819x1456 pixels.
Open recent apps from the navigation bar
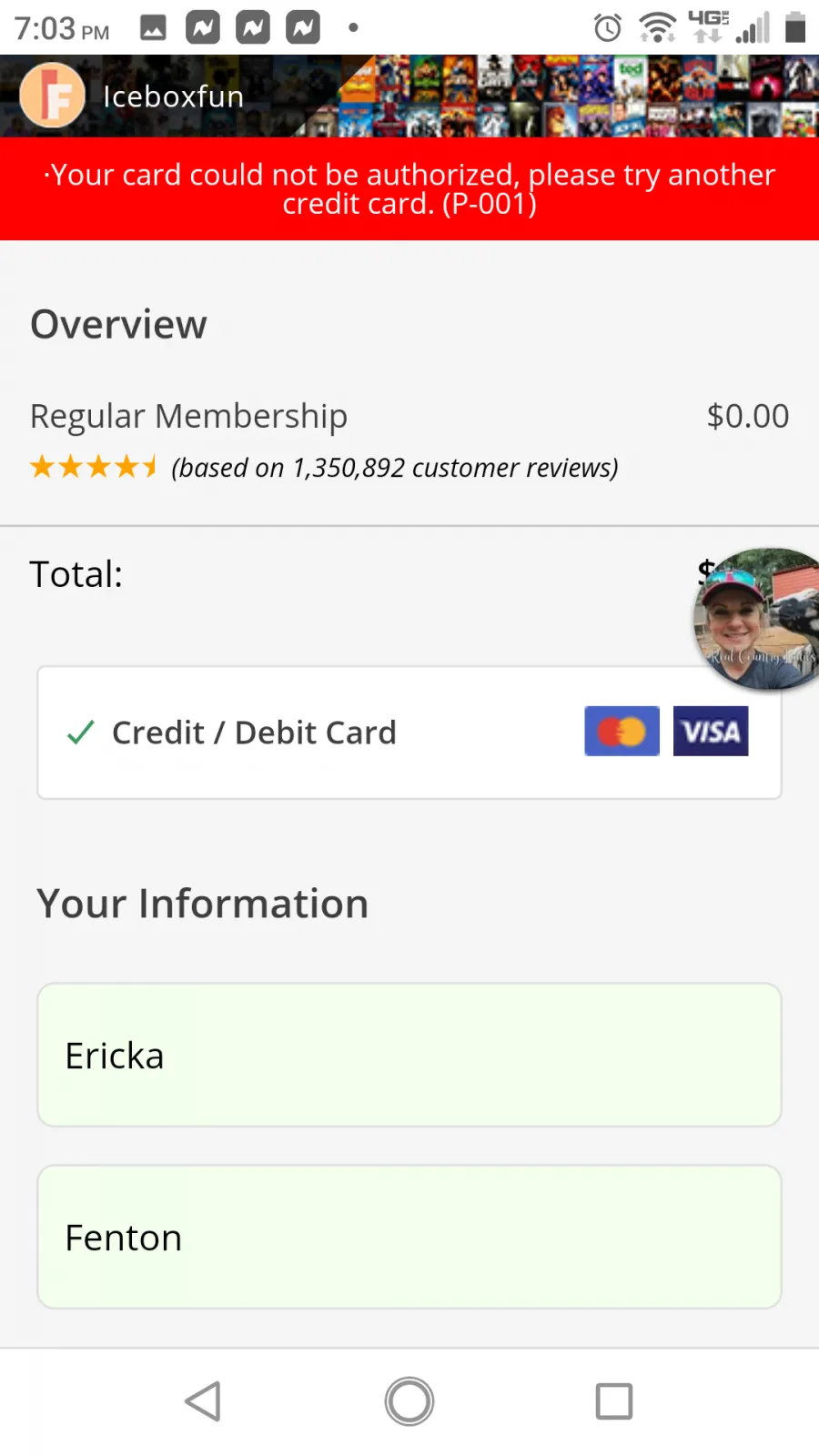coord(614,1401)
